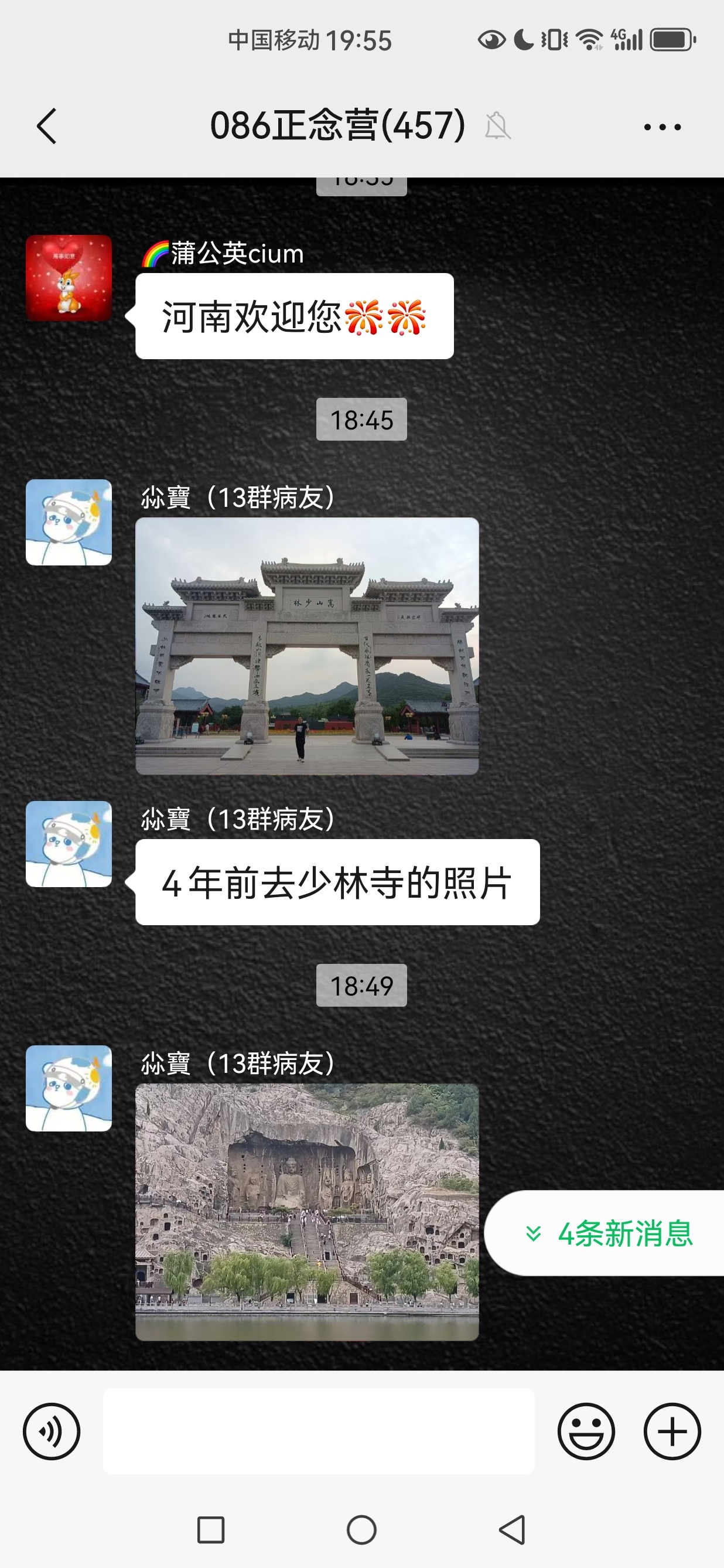Open the plus attachments menu
Screen dimensions: 724x1568
tap(672, 1431)
